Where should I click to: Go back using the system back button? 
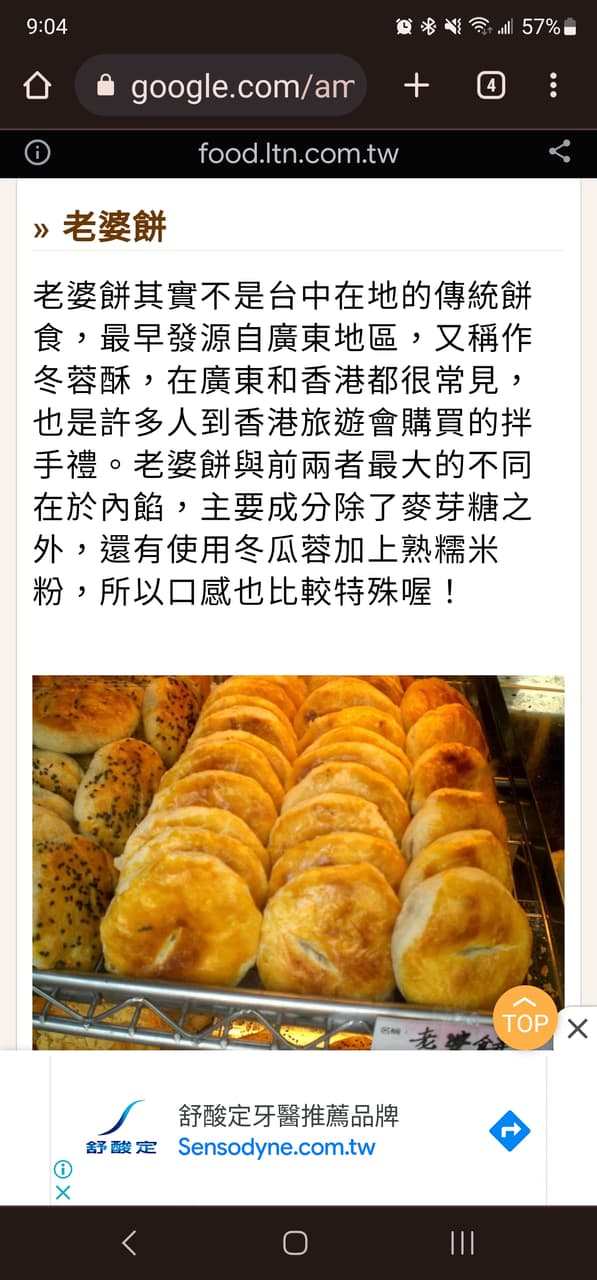pyautogui.click(x=129, y=1243)
